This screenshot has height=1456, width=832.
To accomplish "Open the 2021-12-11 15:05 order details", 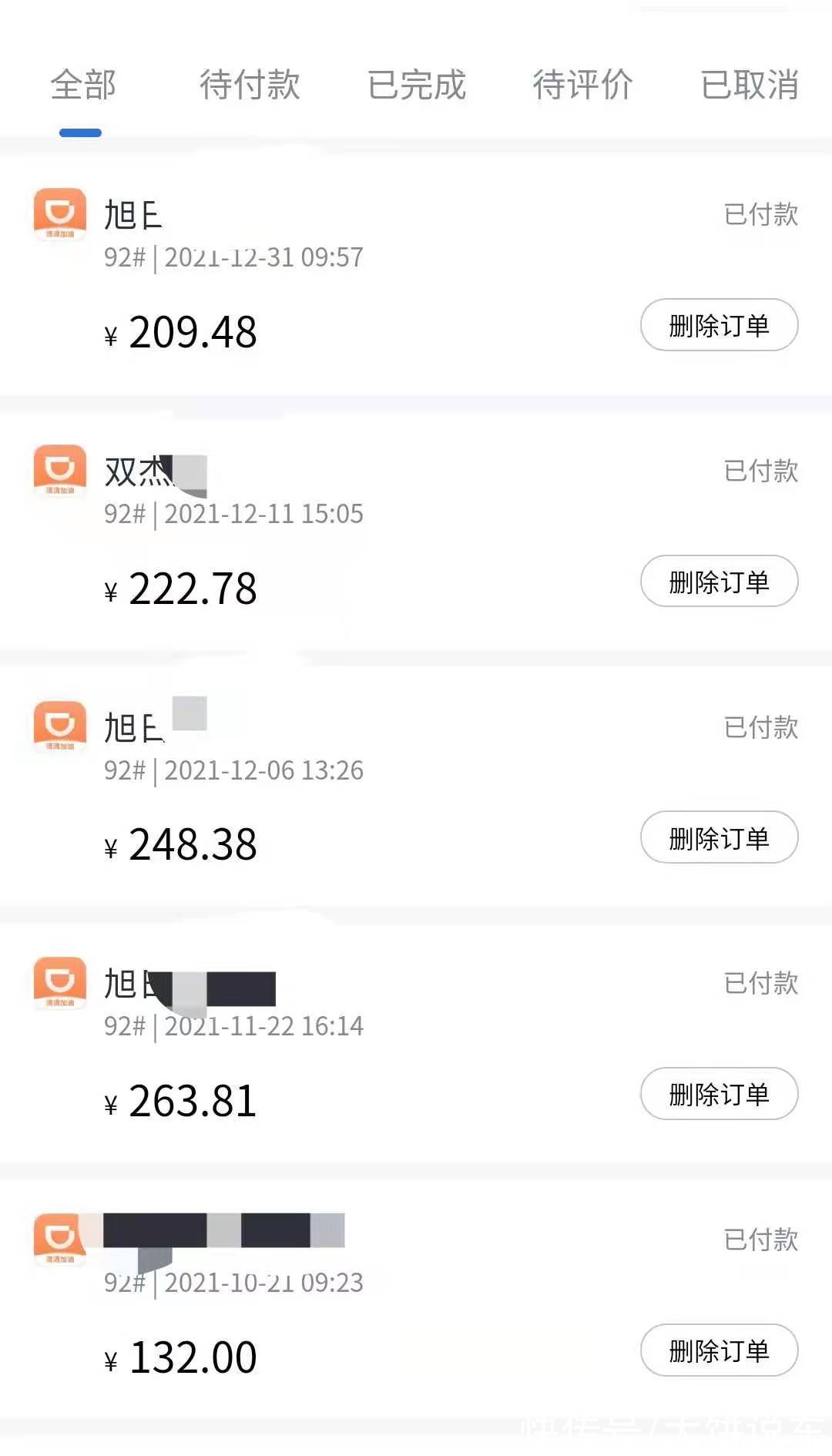I will click(416, 532).
